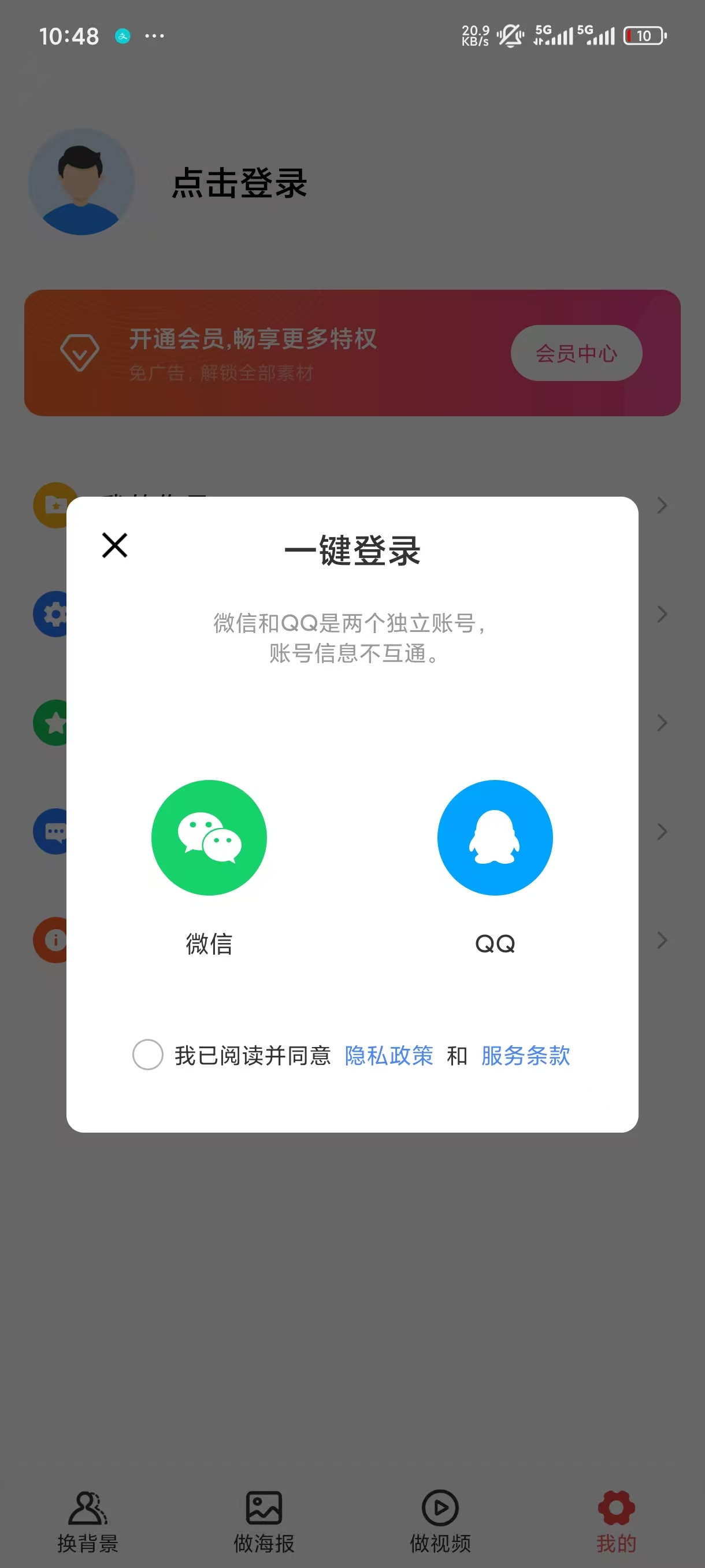The width and height of the screenshot is (705, 1568).
Task: Open the yellow folder icon for my works
Action: (55, 505)
